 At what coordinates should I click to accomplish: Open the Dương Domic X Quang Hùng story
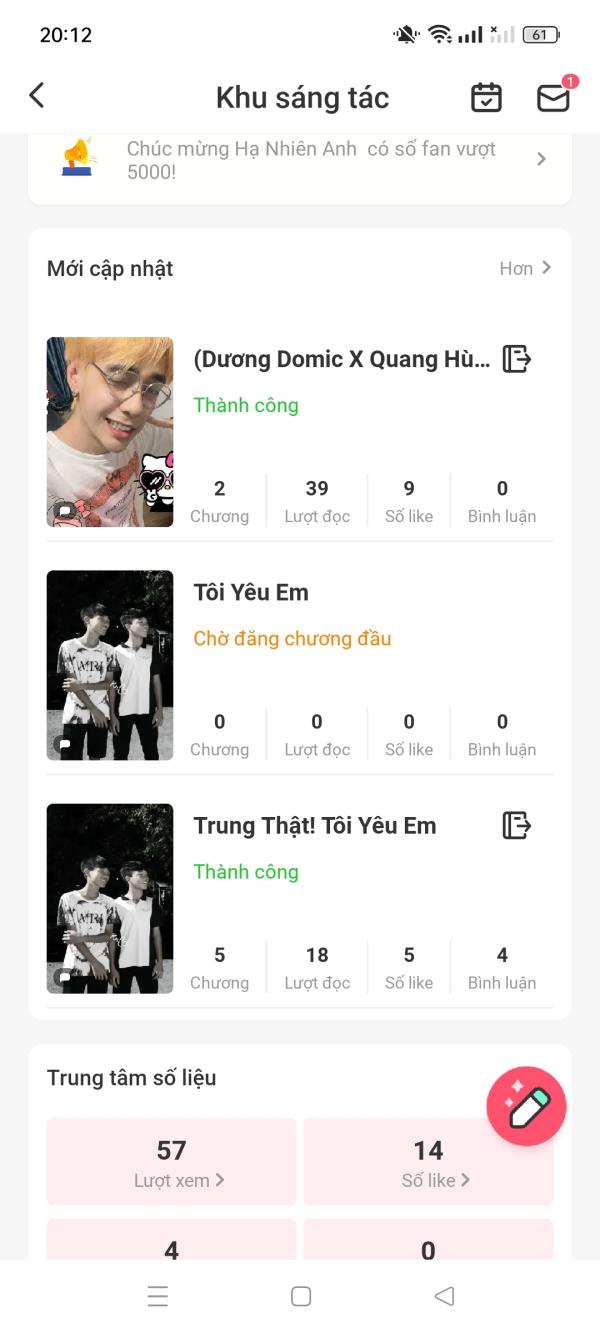click(x=341, y=360)
